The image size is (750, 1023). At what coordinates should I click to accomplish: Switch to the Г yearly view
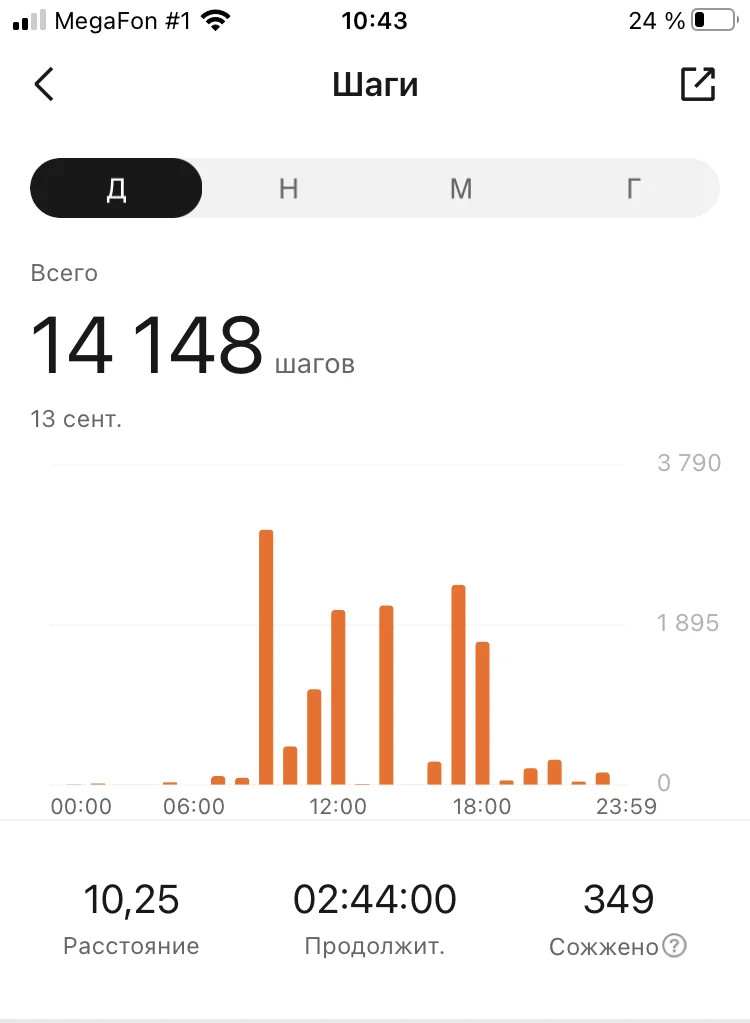click(632, 188)
